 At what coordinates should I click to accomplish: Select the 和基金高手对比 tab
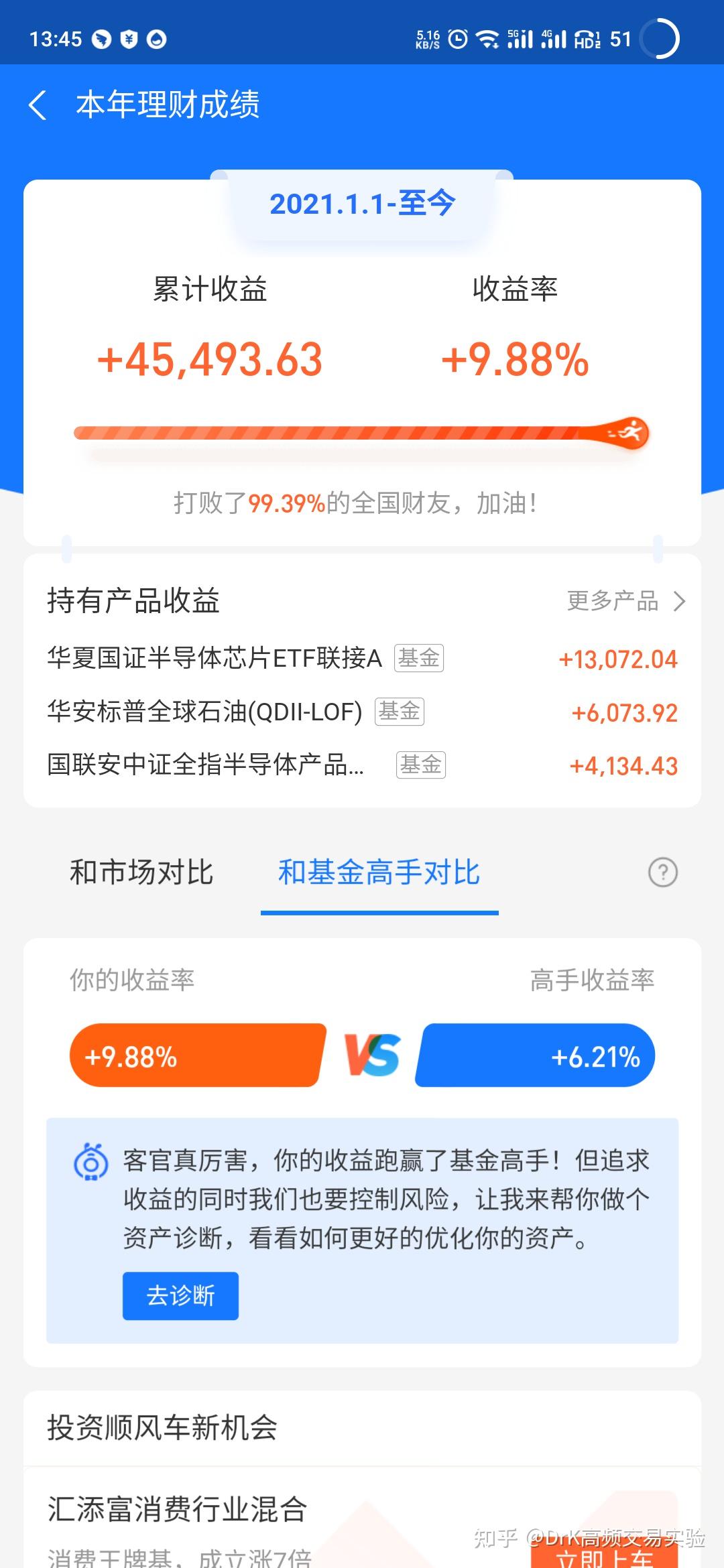pos(379,872)
